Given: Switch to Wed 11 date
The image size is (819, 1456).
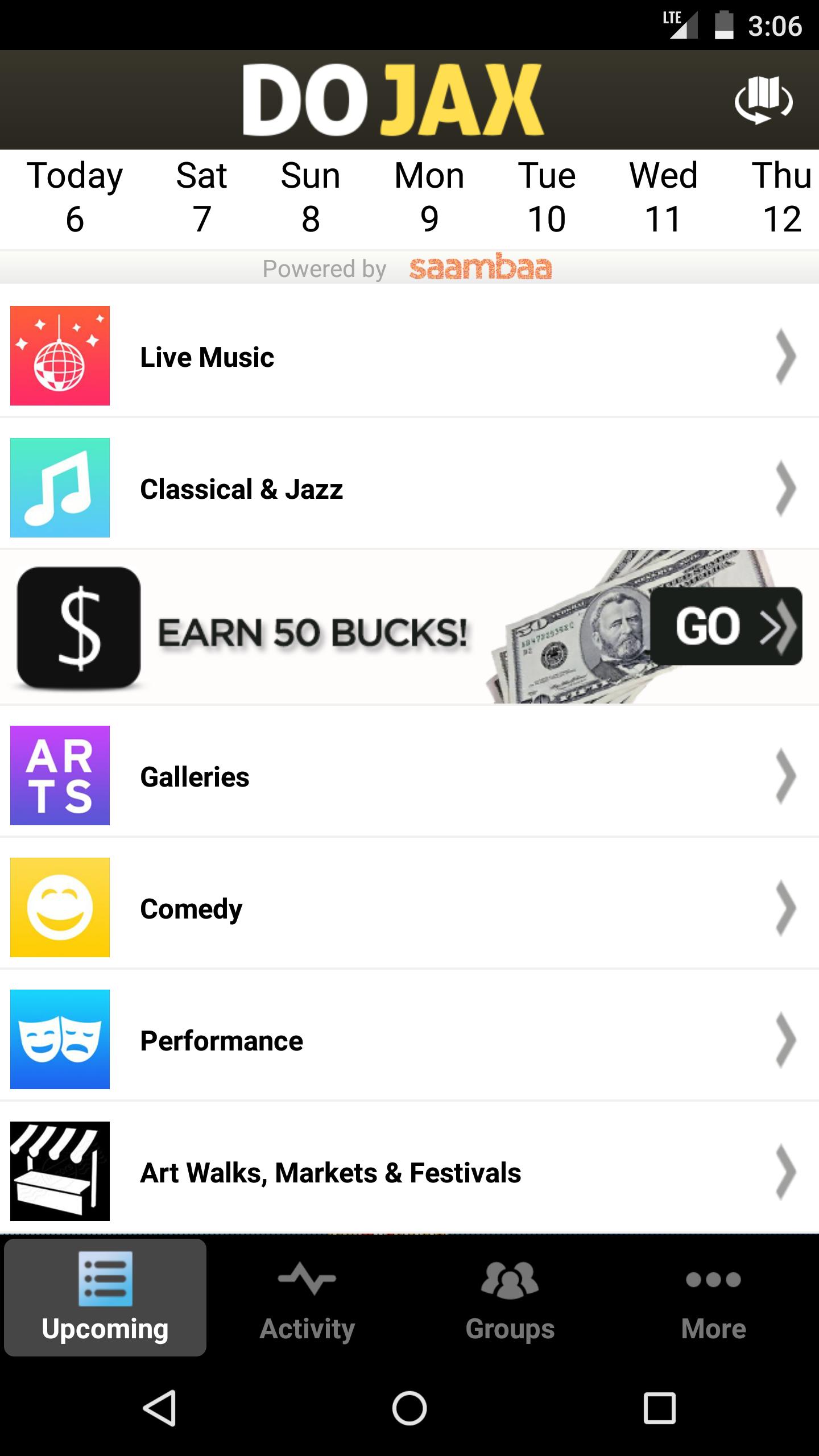Looking at the screenshot, I should (663, 197).
